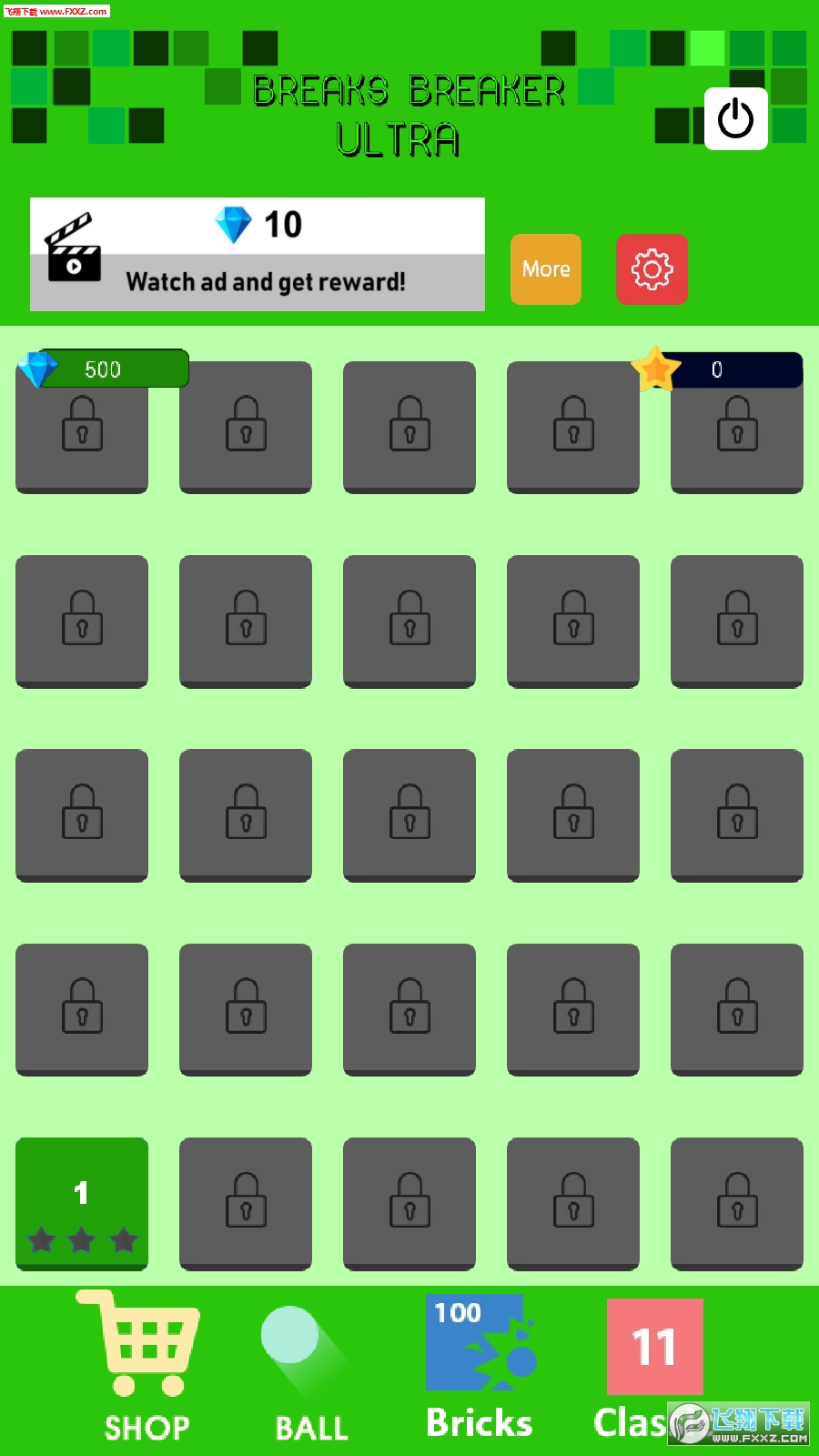Image resolution: width=819 pixels, height=1456 pixels.
Task: Tap the three-star rating under level 1
Action: point(81,1238)
